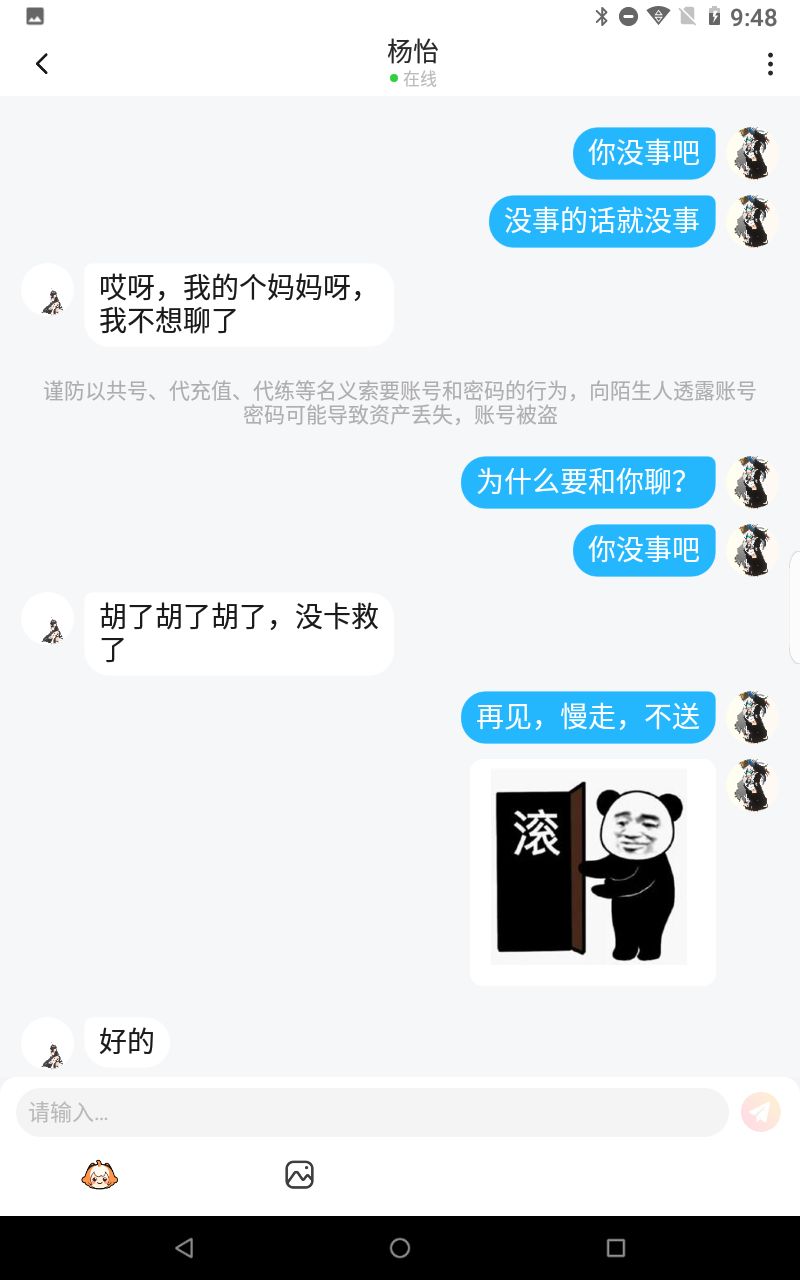The image size is (800, 1280).
Task: Focus the 请输入 message input field
Action: [372, 1112]
